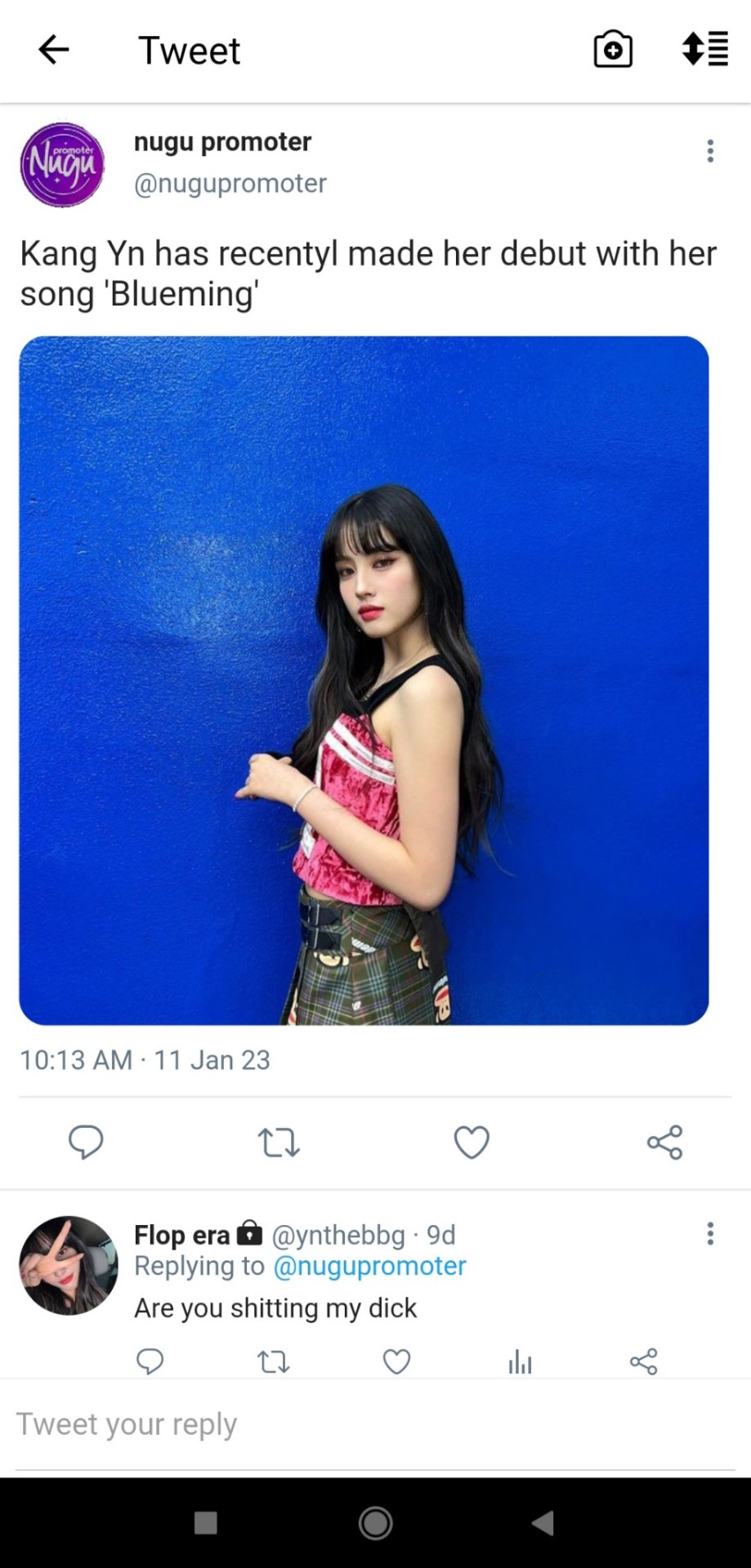751x1568 pixels.
Task: Go back using the top-left arrow
Action: pos(54,51)
